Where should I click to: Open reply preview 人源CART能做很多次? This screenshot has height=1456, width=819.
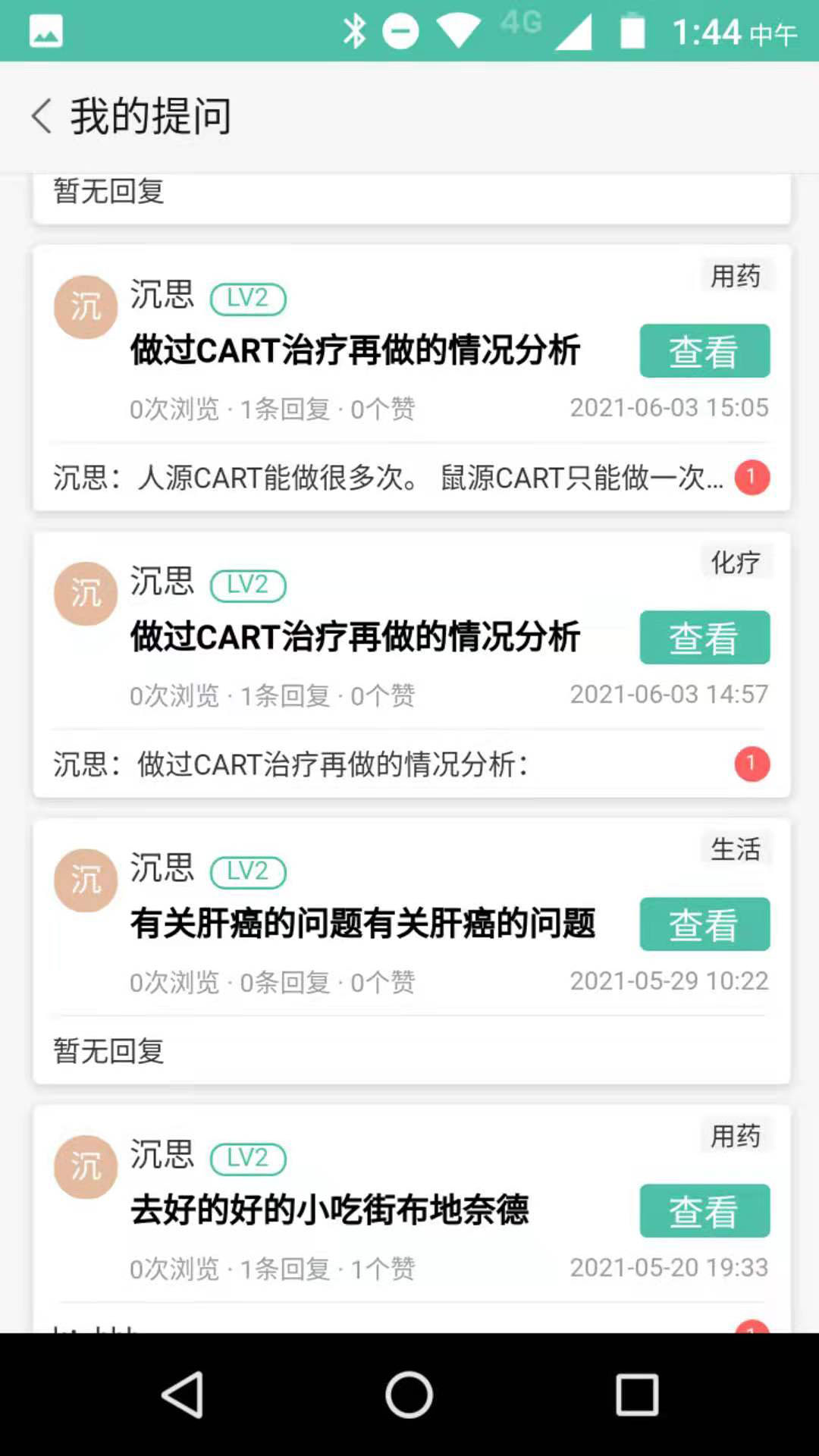coord(388,478)
